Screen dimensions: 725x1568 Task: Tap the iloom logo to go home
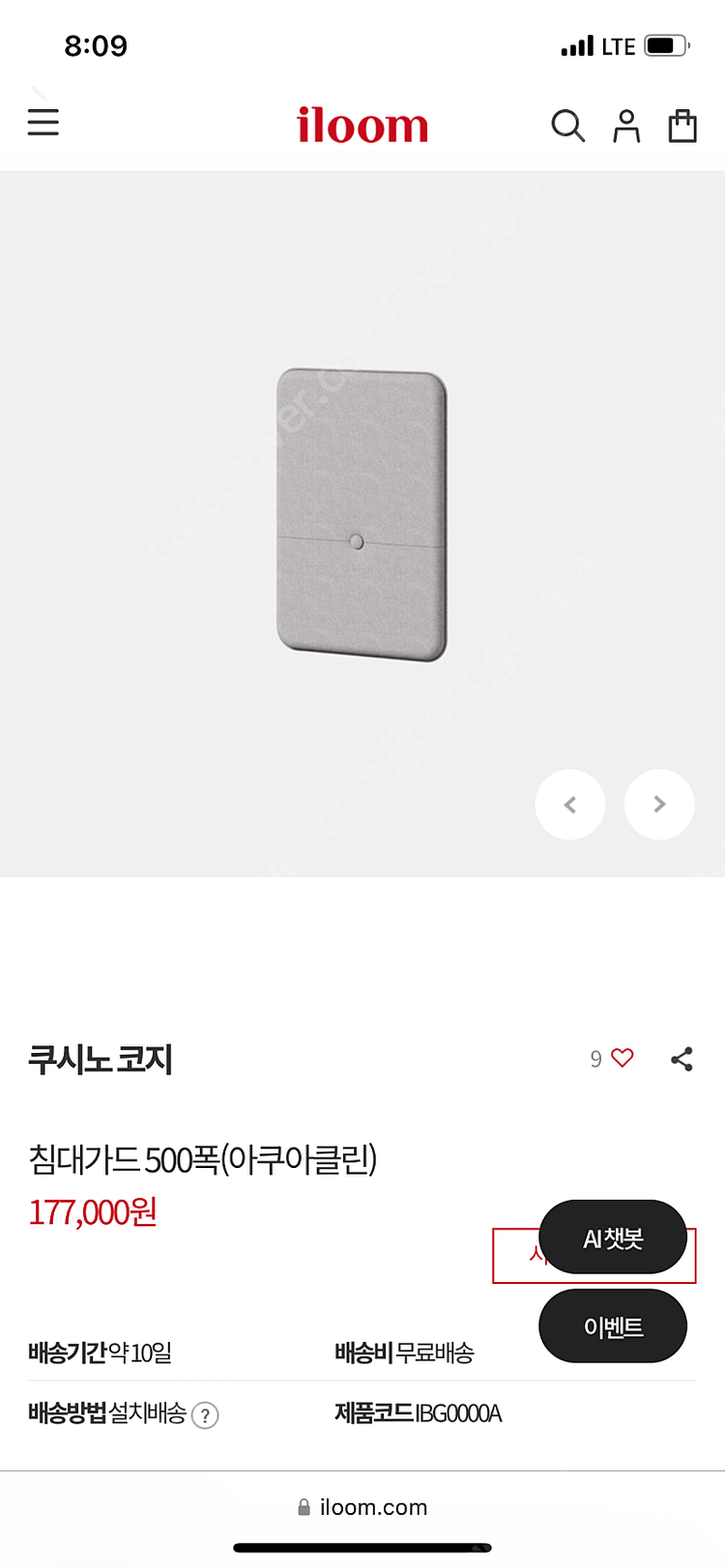362,126
